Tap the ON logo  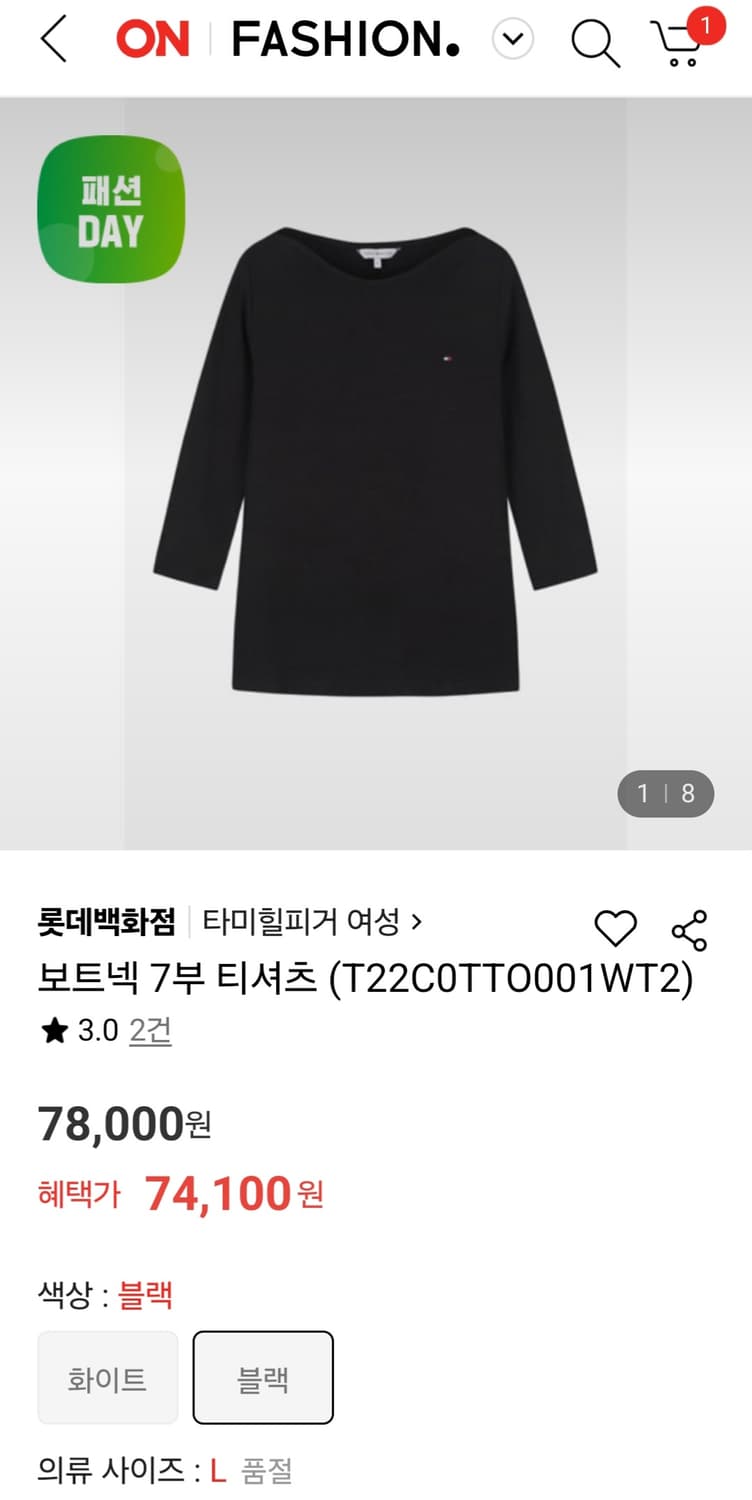[153, 40]
